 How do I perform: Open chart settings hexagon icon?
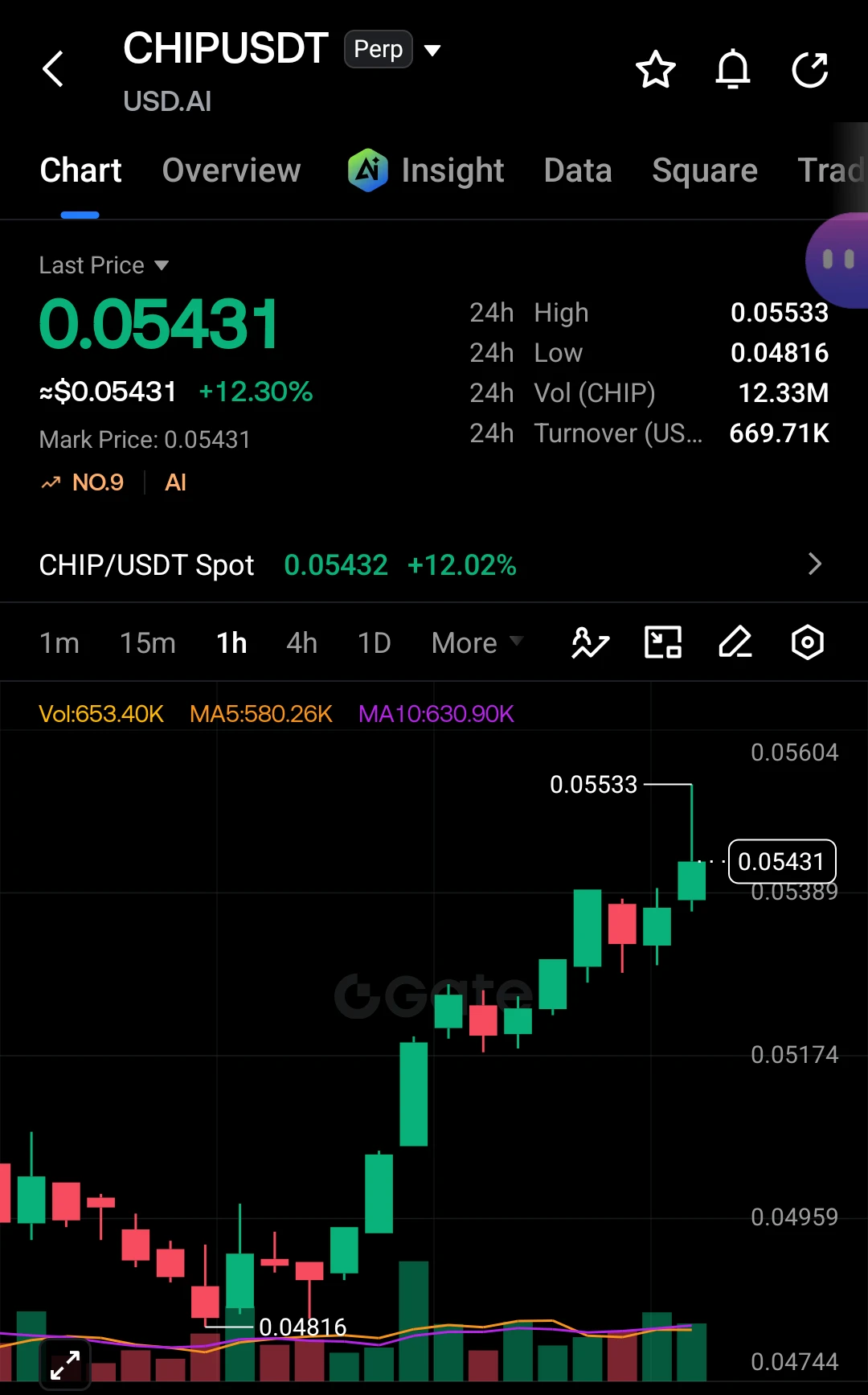[808, 643]
